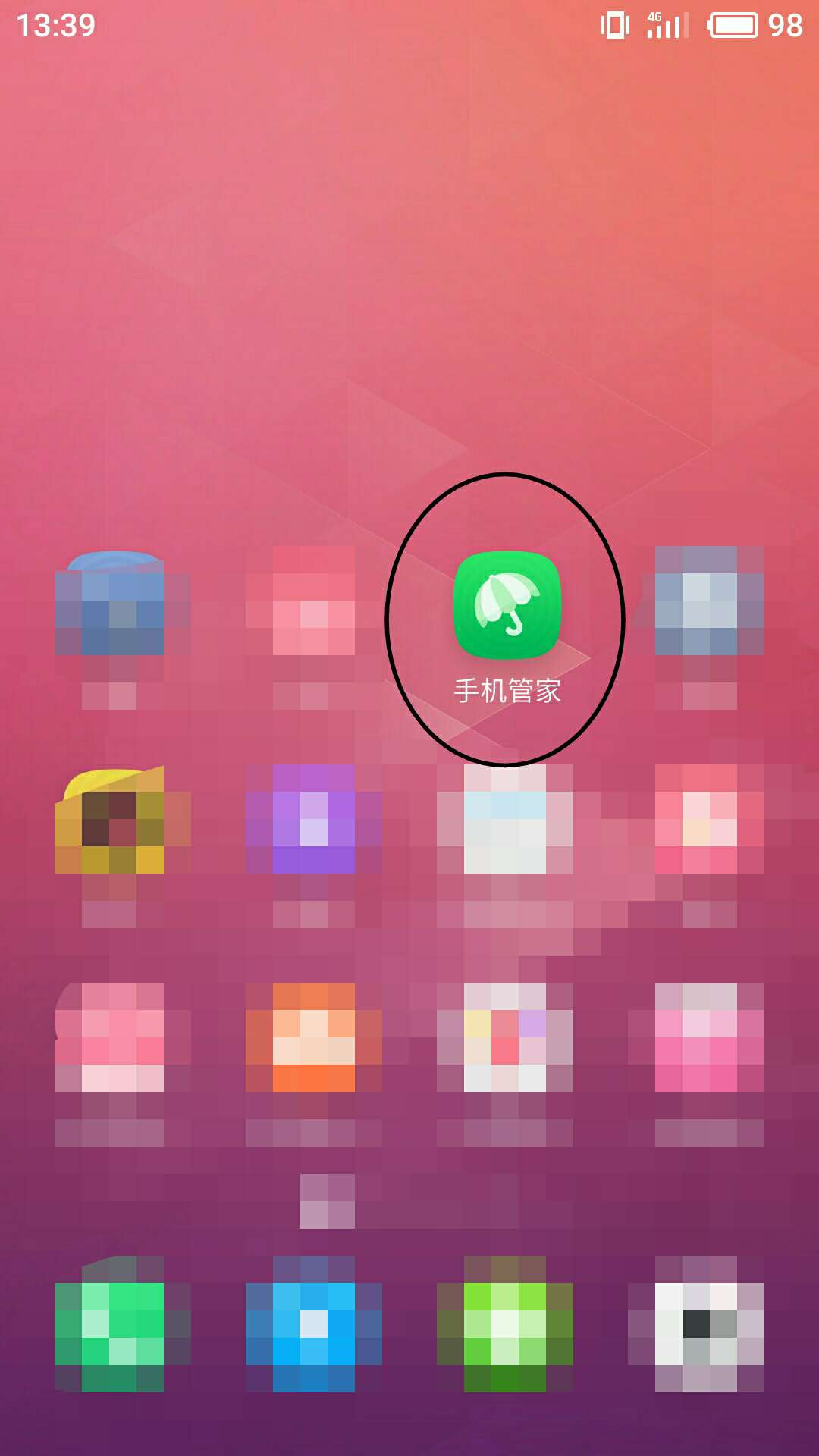Screen dimensions: 819x1456
Task: Open the 手机管家 app
Action: 507,605
